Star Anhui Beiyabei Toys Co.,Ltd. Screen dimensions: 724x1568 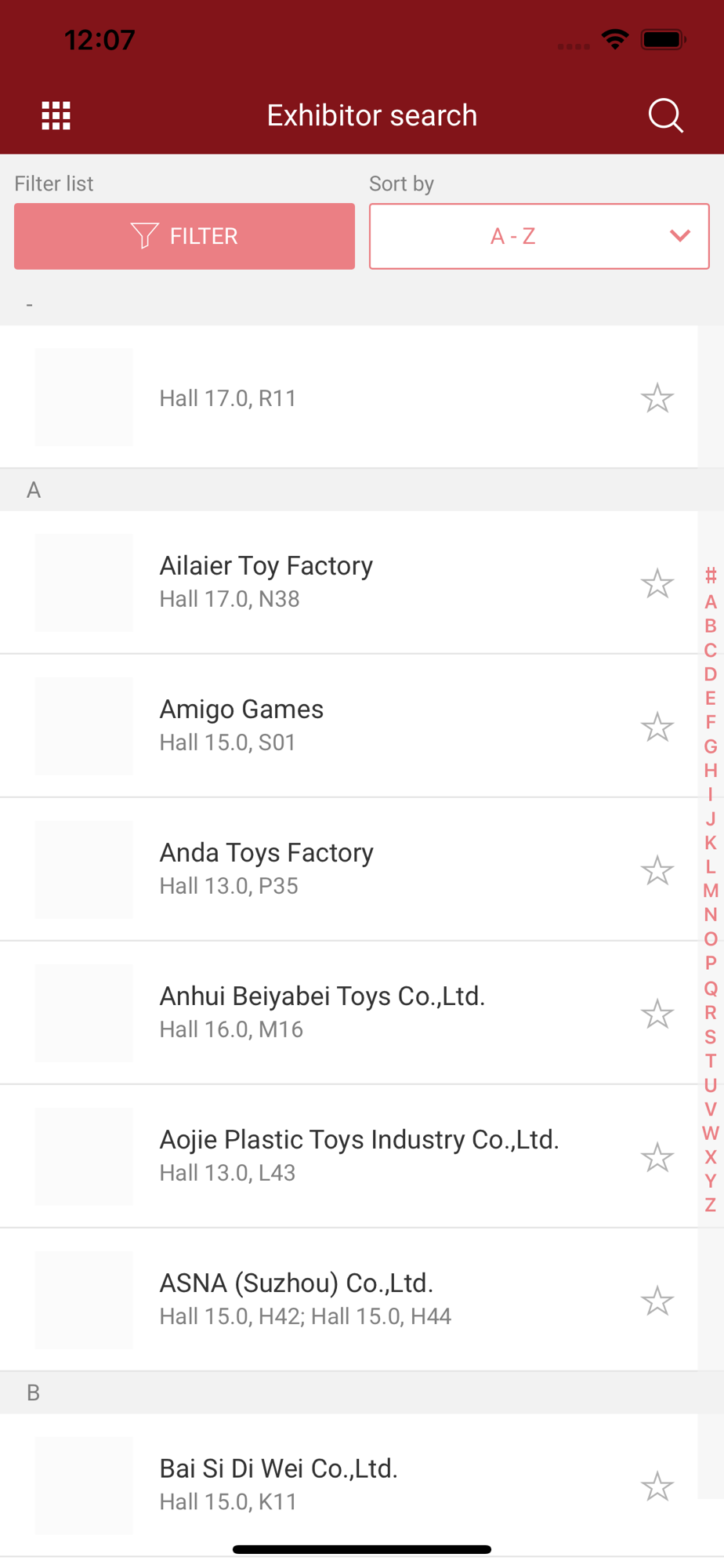(657, 1014)
